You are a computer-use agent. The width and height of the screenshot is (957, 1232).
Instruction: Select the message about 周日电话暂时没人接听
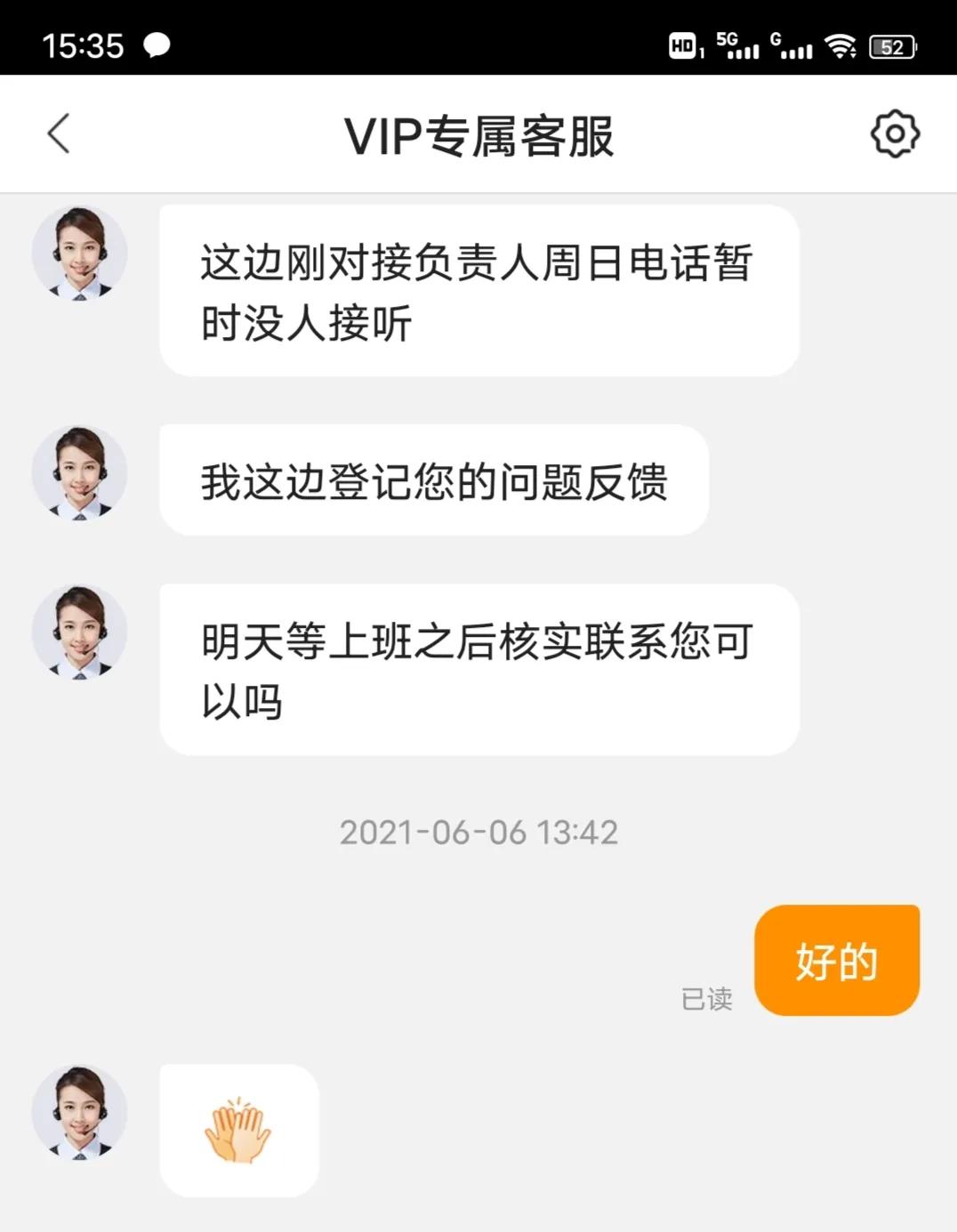(478, 289)
